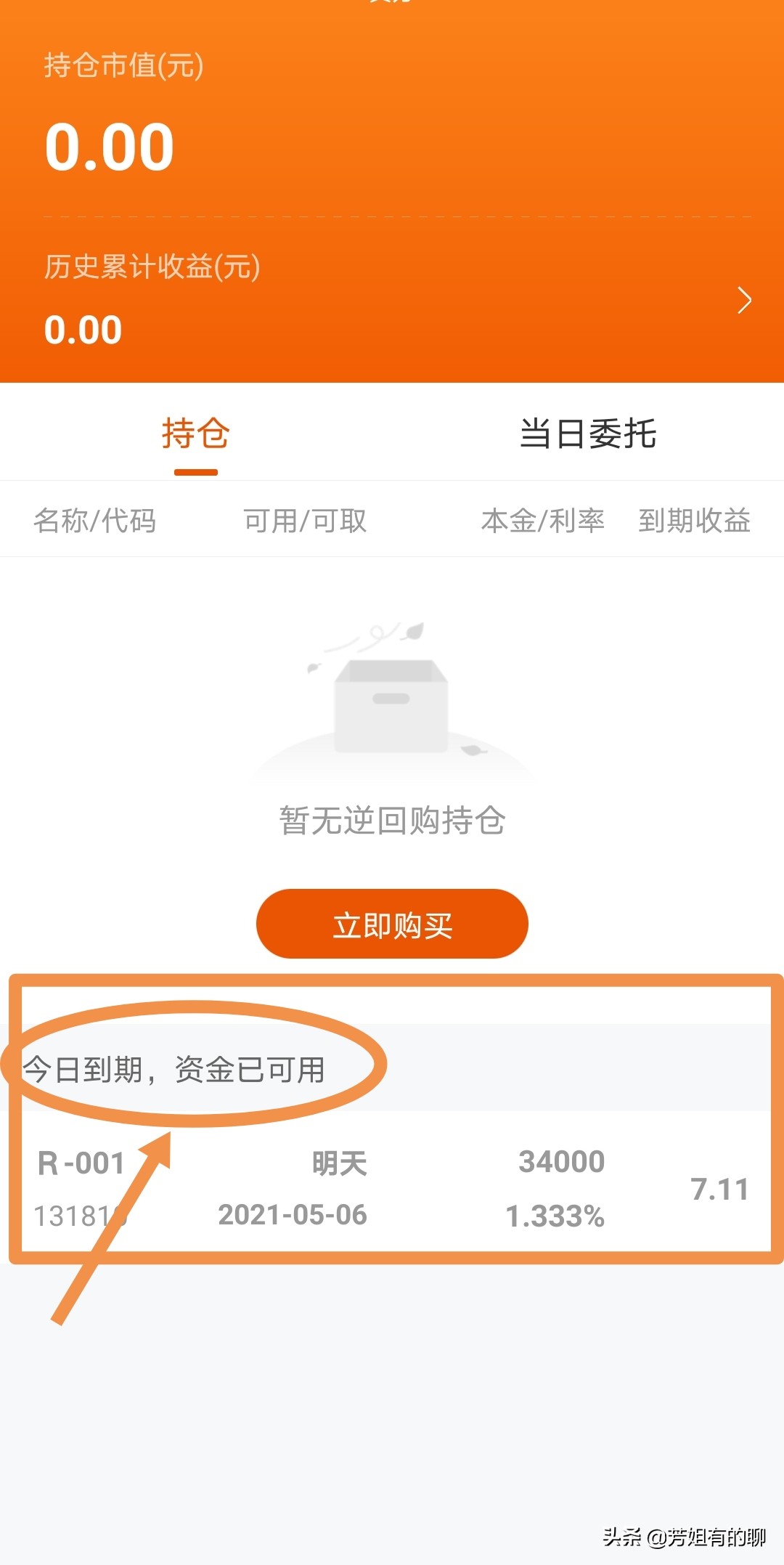Click the 到期收益 column header
784x1565 pixels.
695,520
